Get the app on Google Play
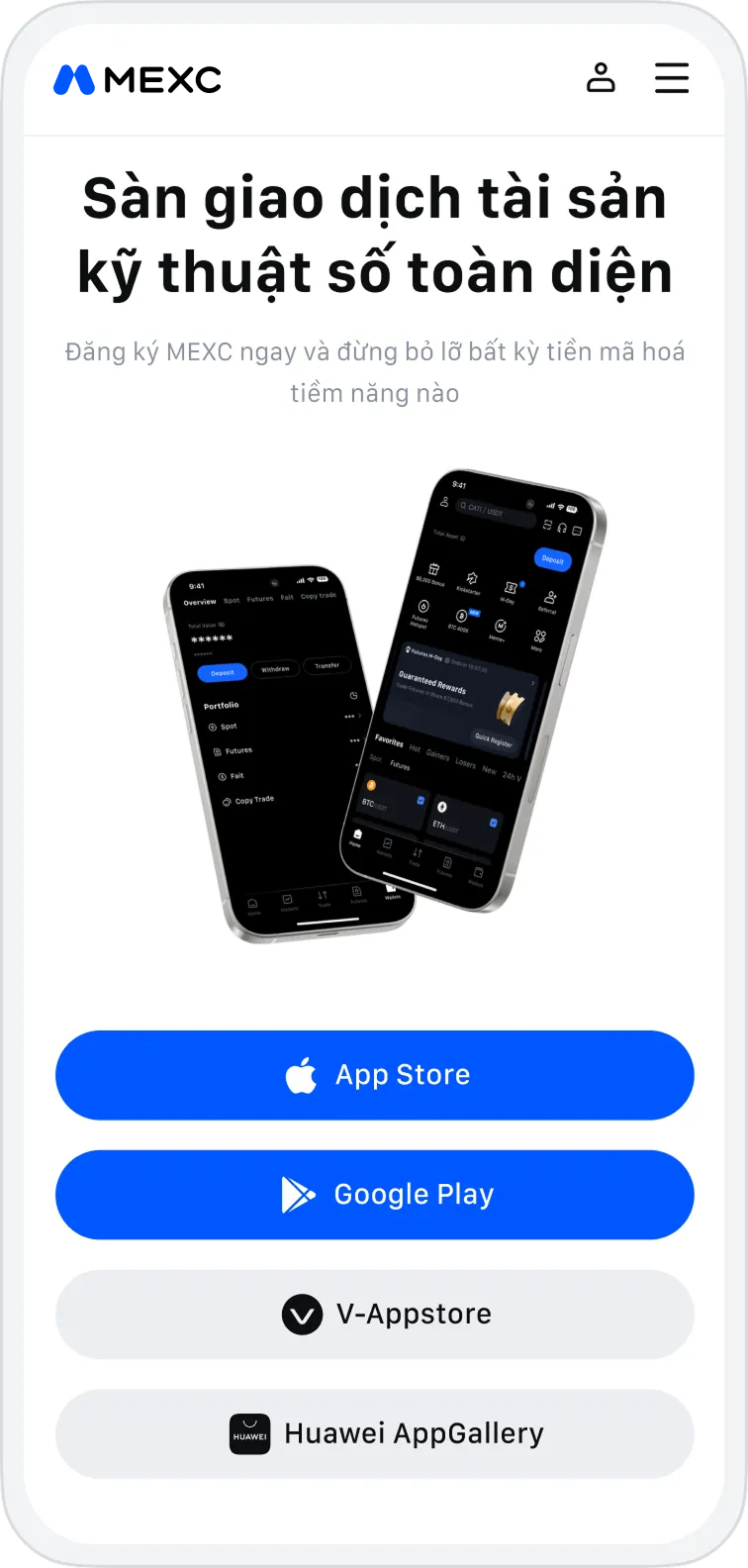Viewport: 748px width, 1568px height. pos(375,1195)
